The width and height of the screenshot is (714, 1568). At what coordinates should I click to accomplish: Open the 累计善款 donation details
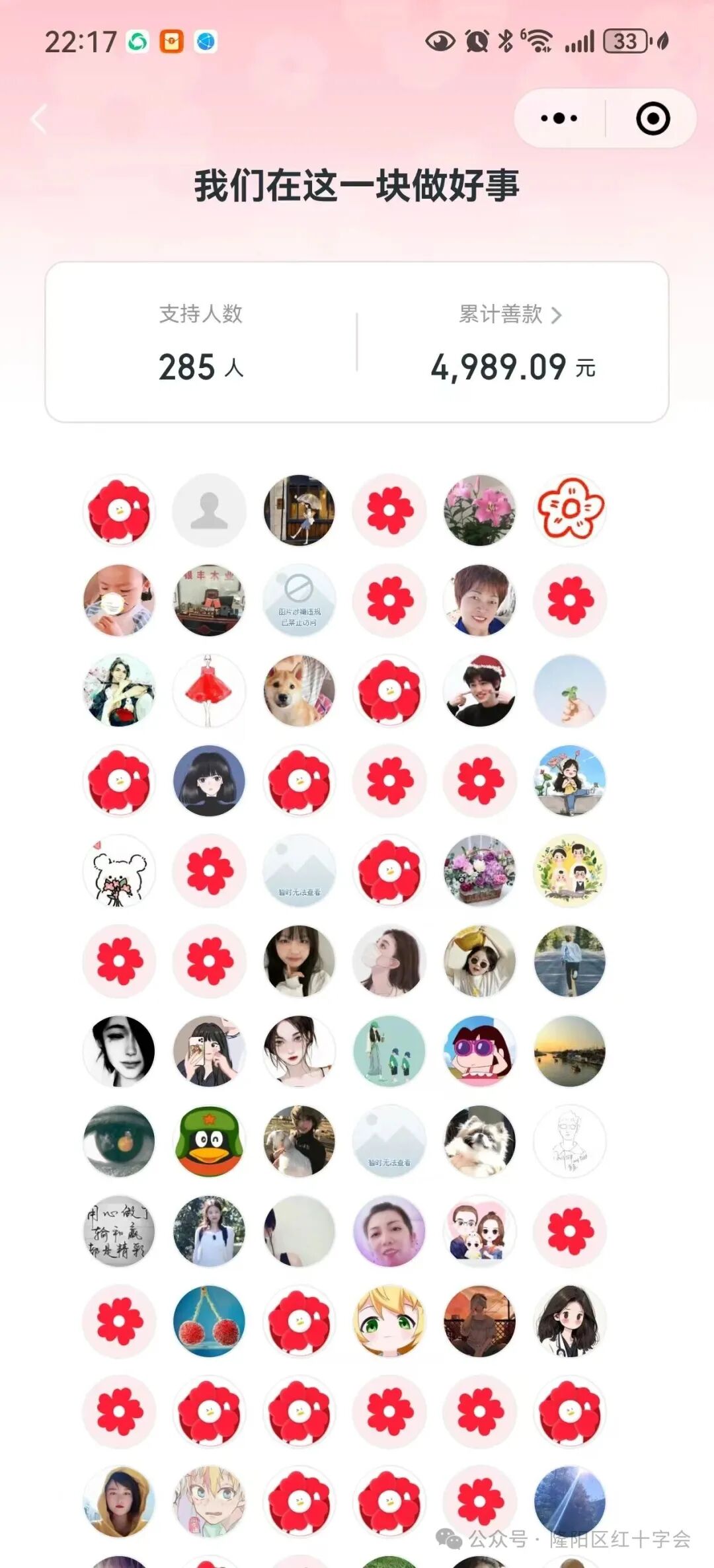510,315
